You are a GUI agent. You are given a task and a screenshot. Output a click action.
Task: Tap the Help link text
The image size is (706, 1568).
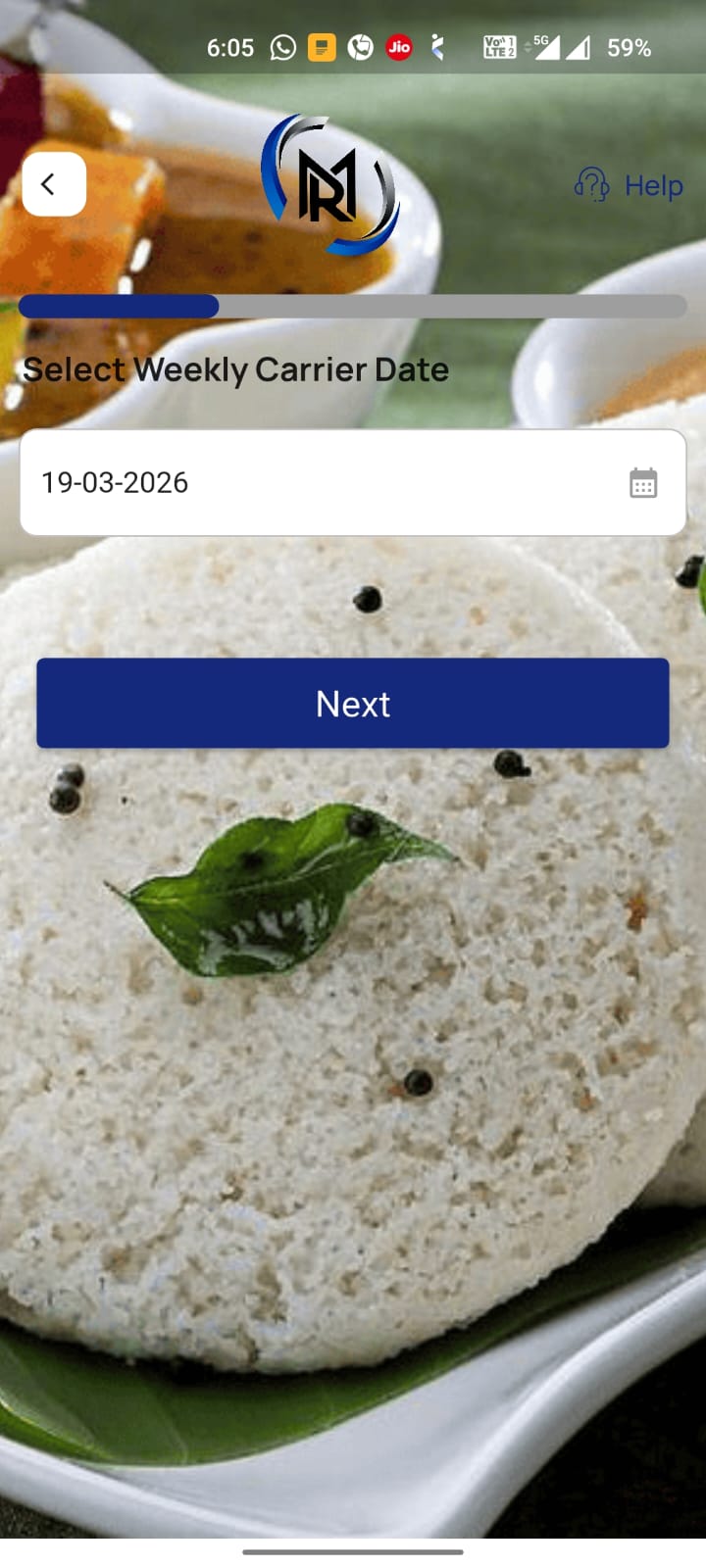pyautogui.click(x=653, y=185)
